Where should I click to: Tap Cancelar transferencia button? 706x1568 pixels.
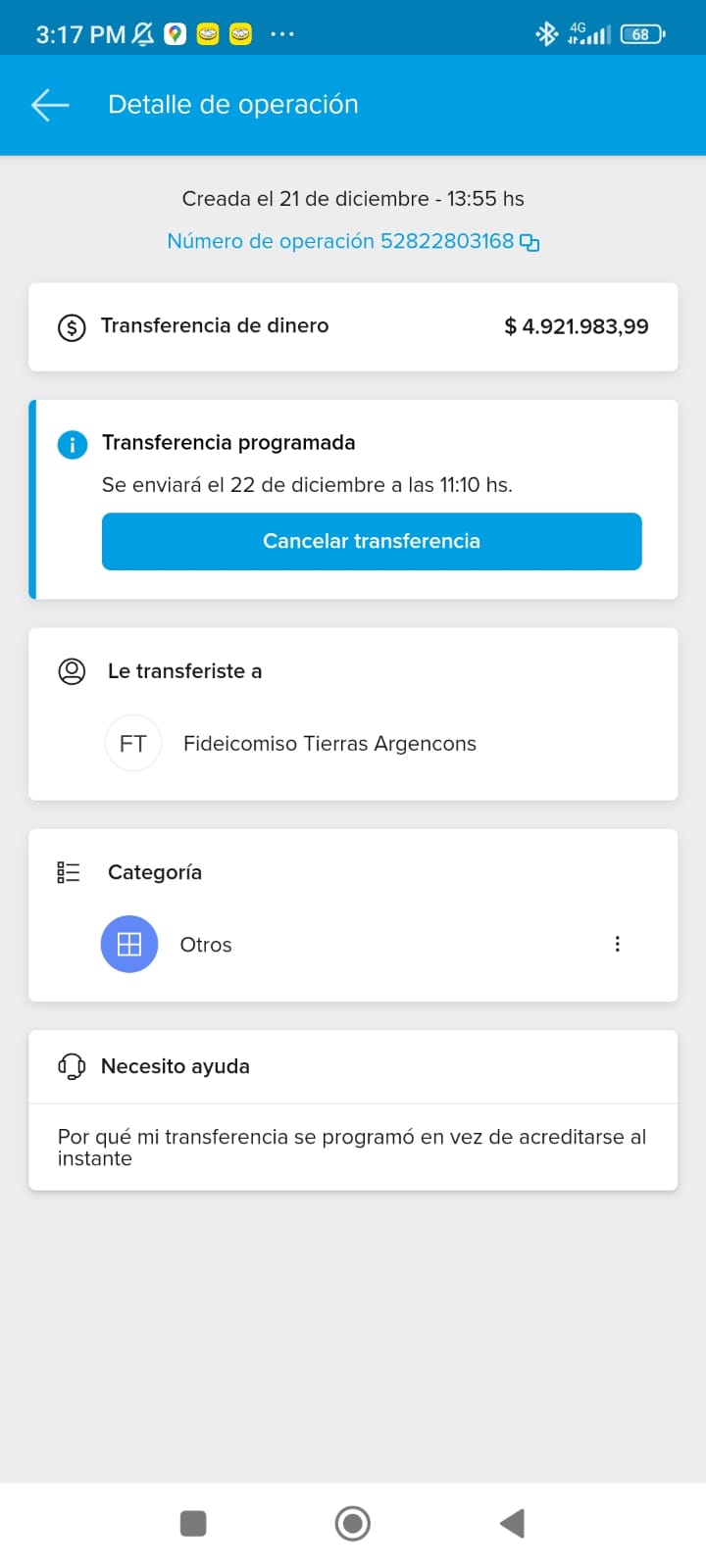click(x=372, y=541)
